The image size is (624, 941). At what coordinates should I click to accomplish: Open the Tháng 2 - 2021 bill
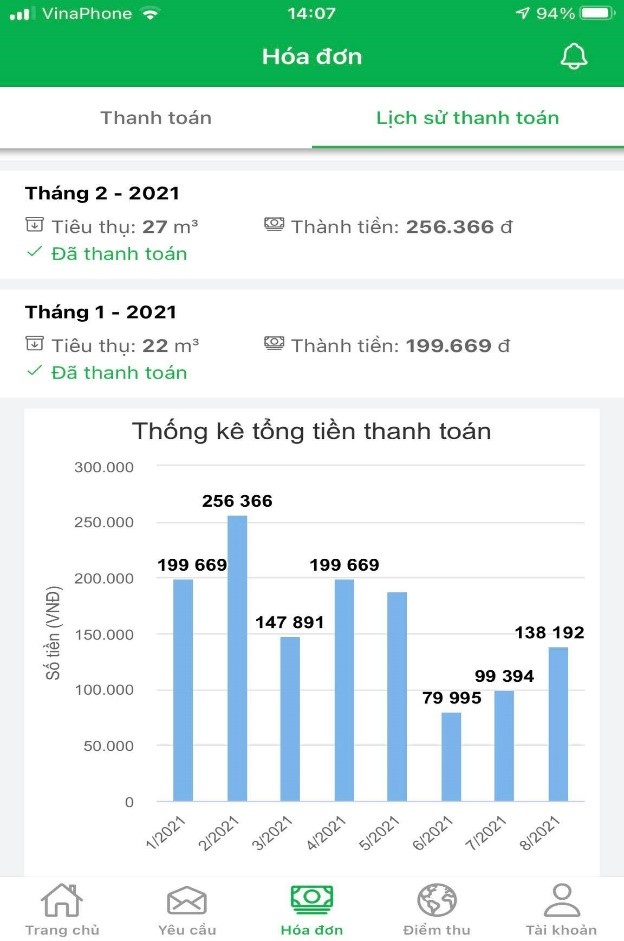(x=311, y=224)
